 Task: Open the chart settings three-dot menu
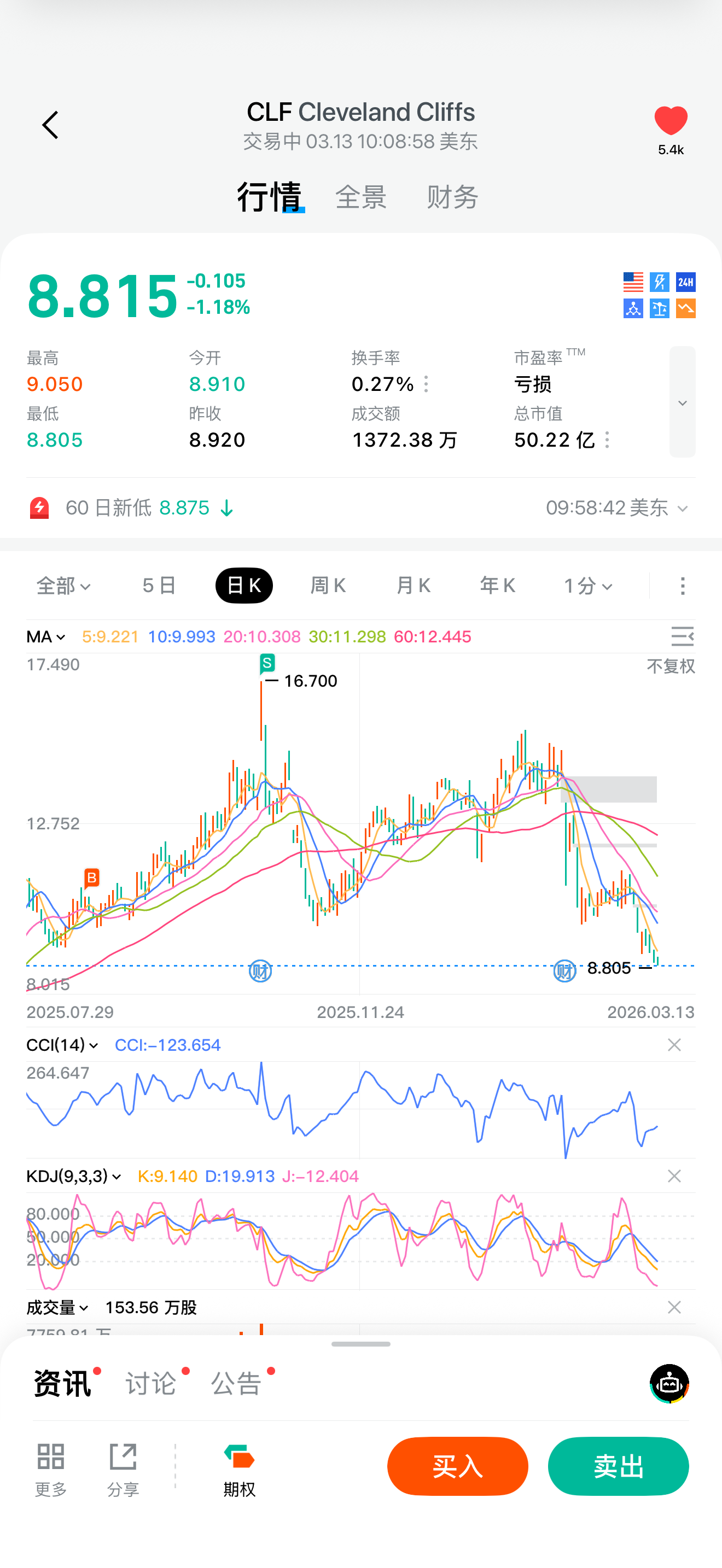click(x=683, y=586)
